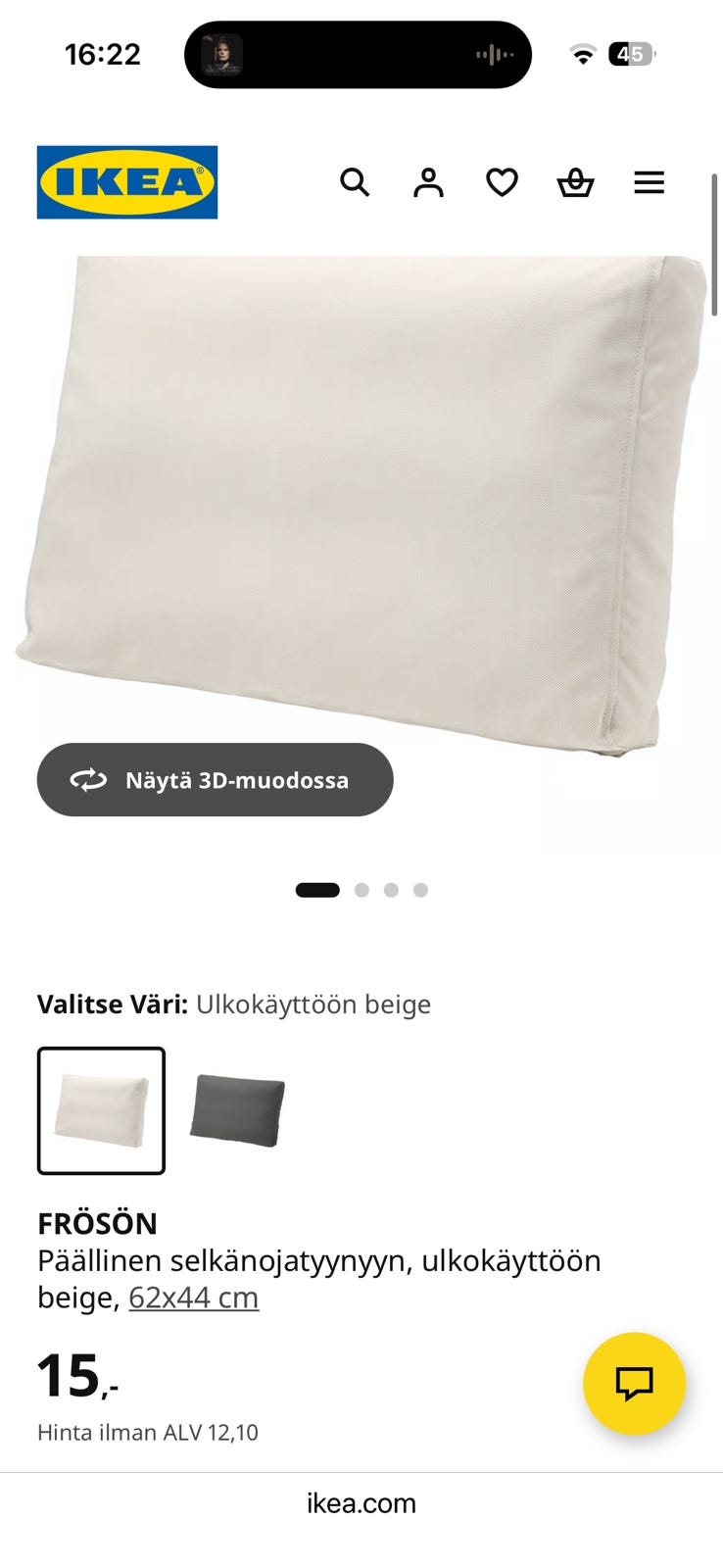Select the second image carousel dot
The height and width of the screenshot is (1568, 723).
361,890
